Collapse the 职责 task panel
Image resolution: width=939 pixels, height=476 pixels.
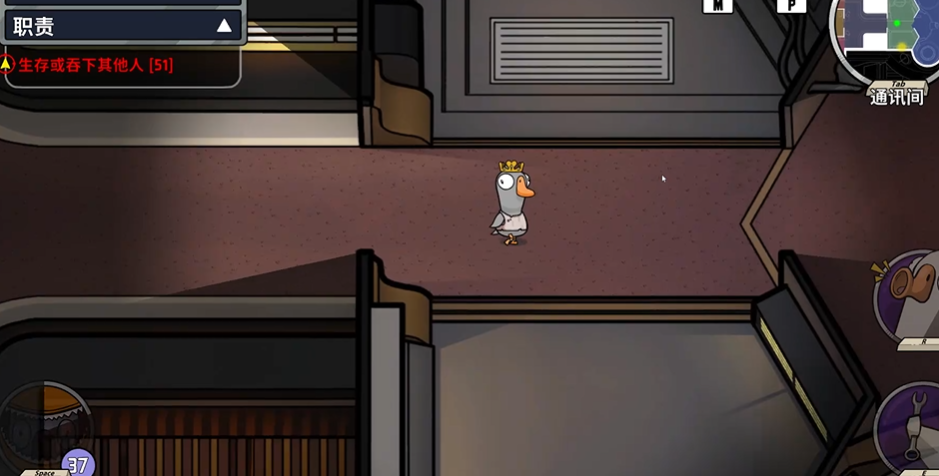(x=224, y=26)
